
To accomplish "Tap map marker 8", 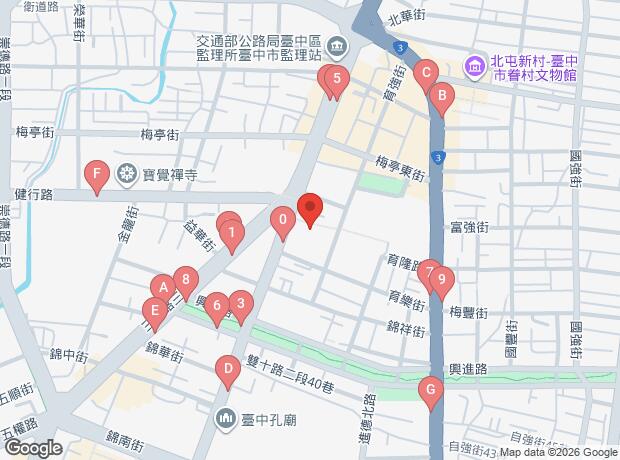I will (x=182, y=280).
